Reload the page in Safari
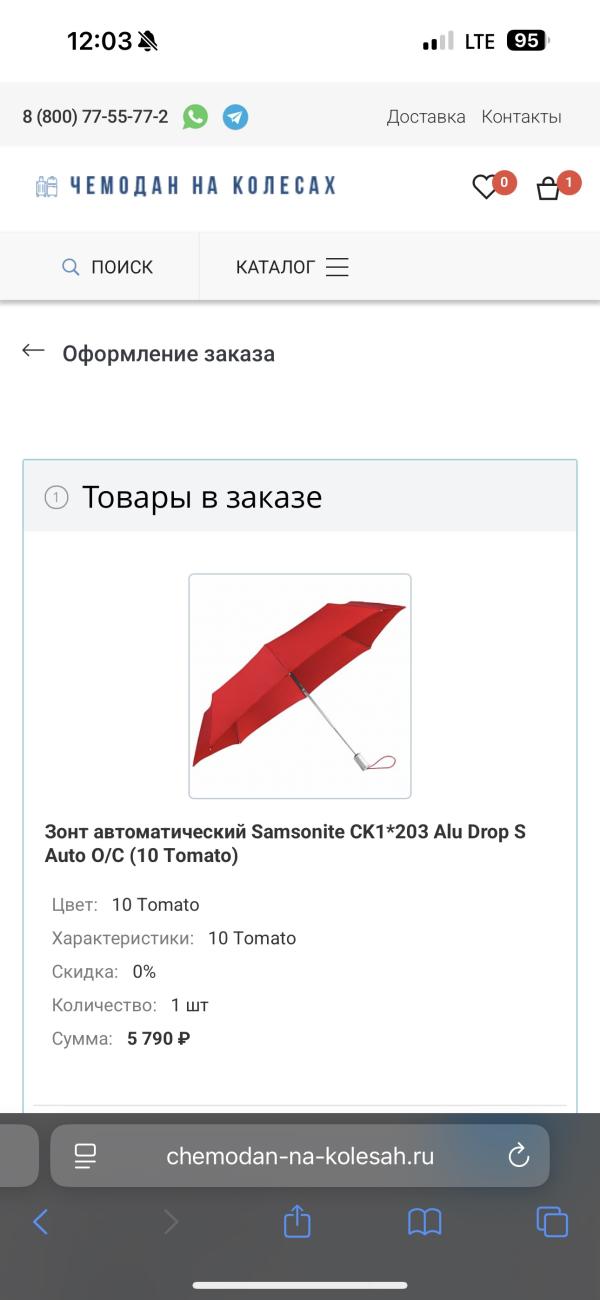Image resolution: width=600 pixels, height=1300 pixels. pos(518,1157)
